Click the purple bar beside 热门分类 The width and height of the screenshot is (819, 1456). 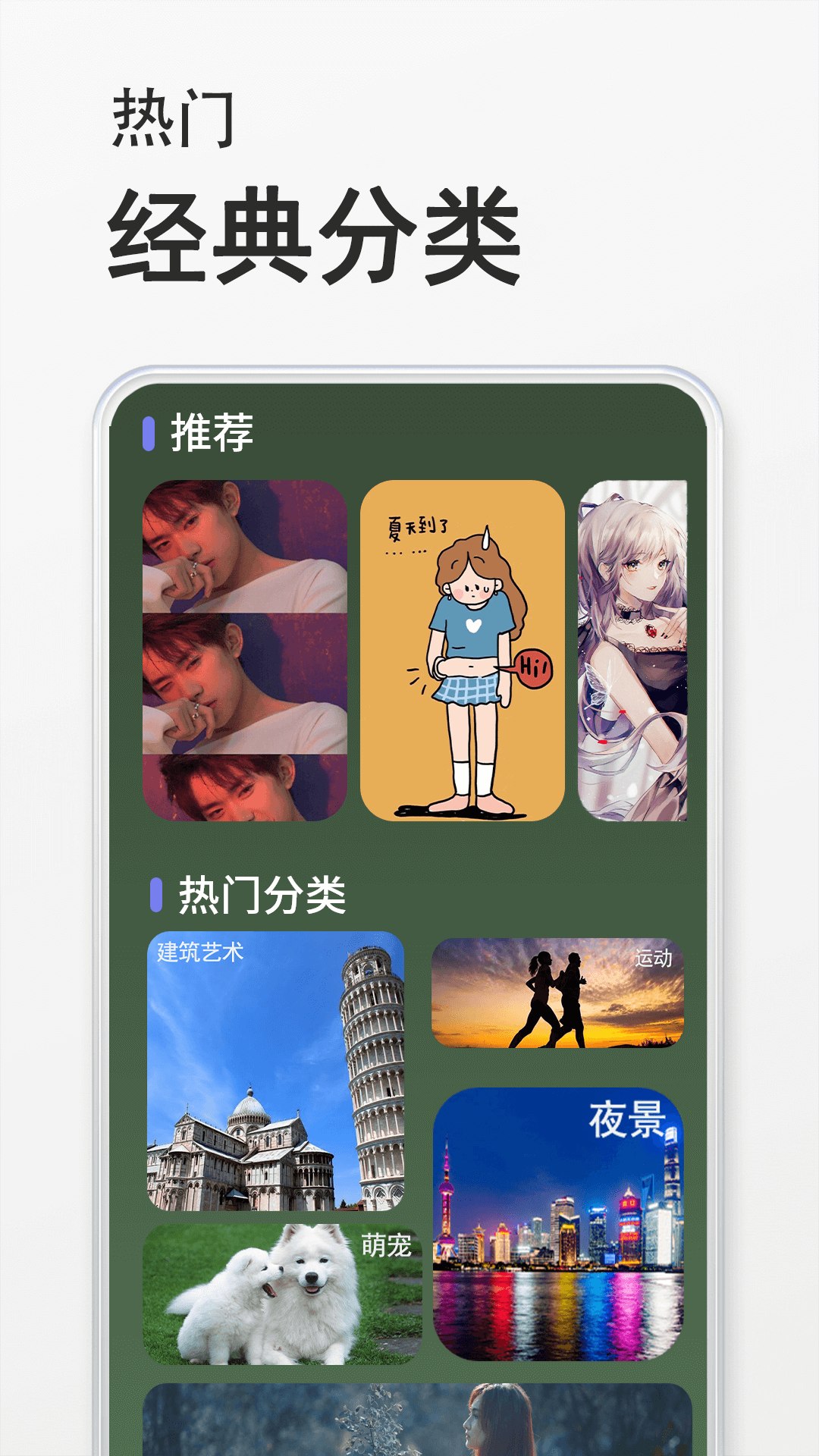pos(157,895)
